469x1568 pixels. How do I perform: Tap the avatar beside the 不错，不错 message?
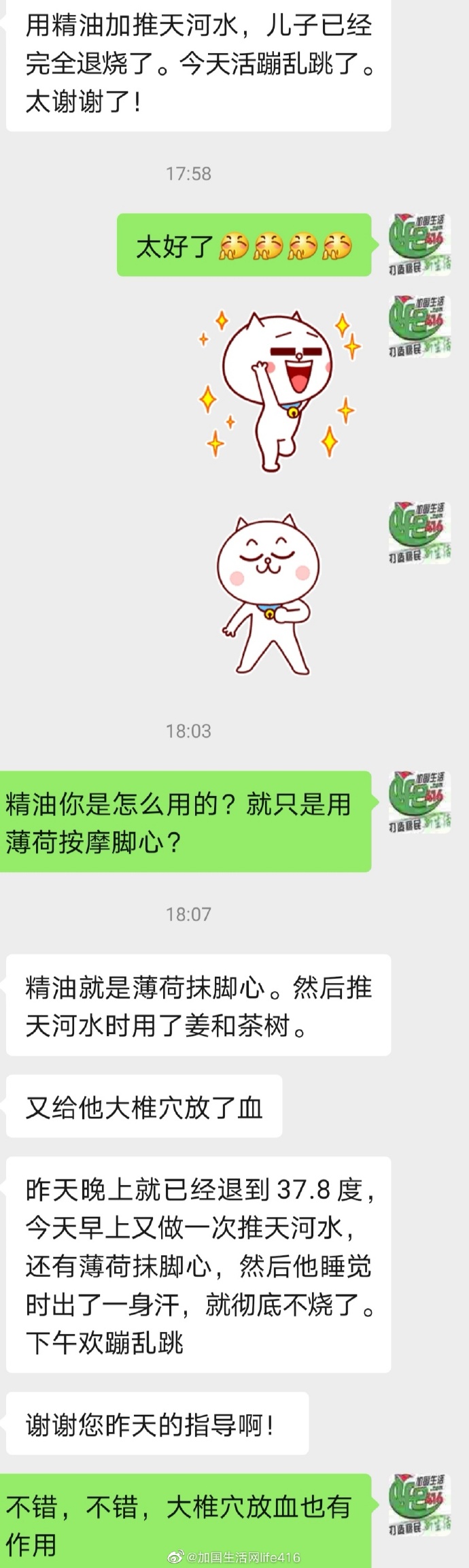point(419,1504)
